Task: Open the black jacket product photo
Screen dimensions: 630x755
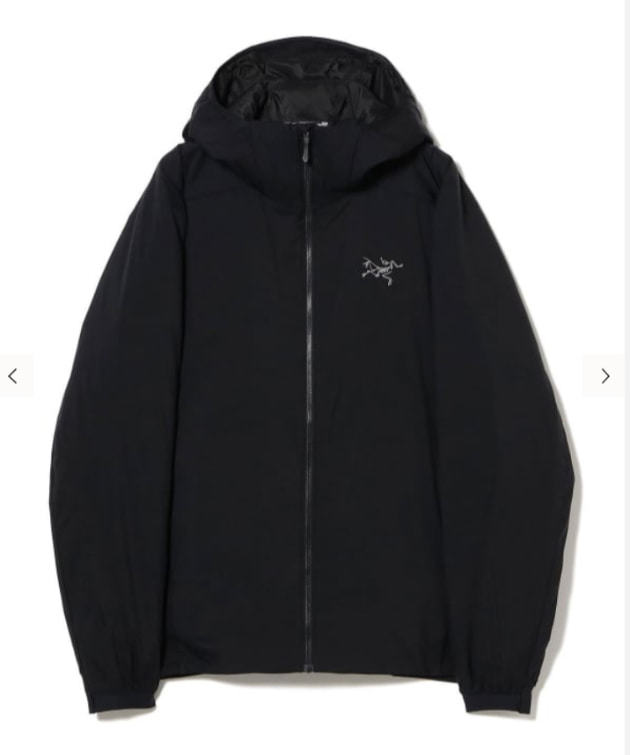Action: [x=310, y=400]
